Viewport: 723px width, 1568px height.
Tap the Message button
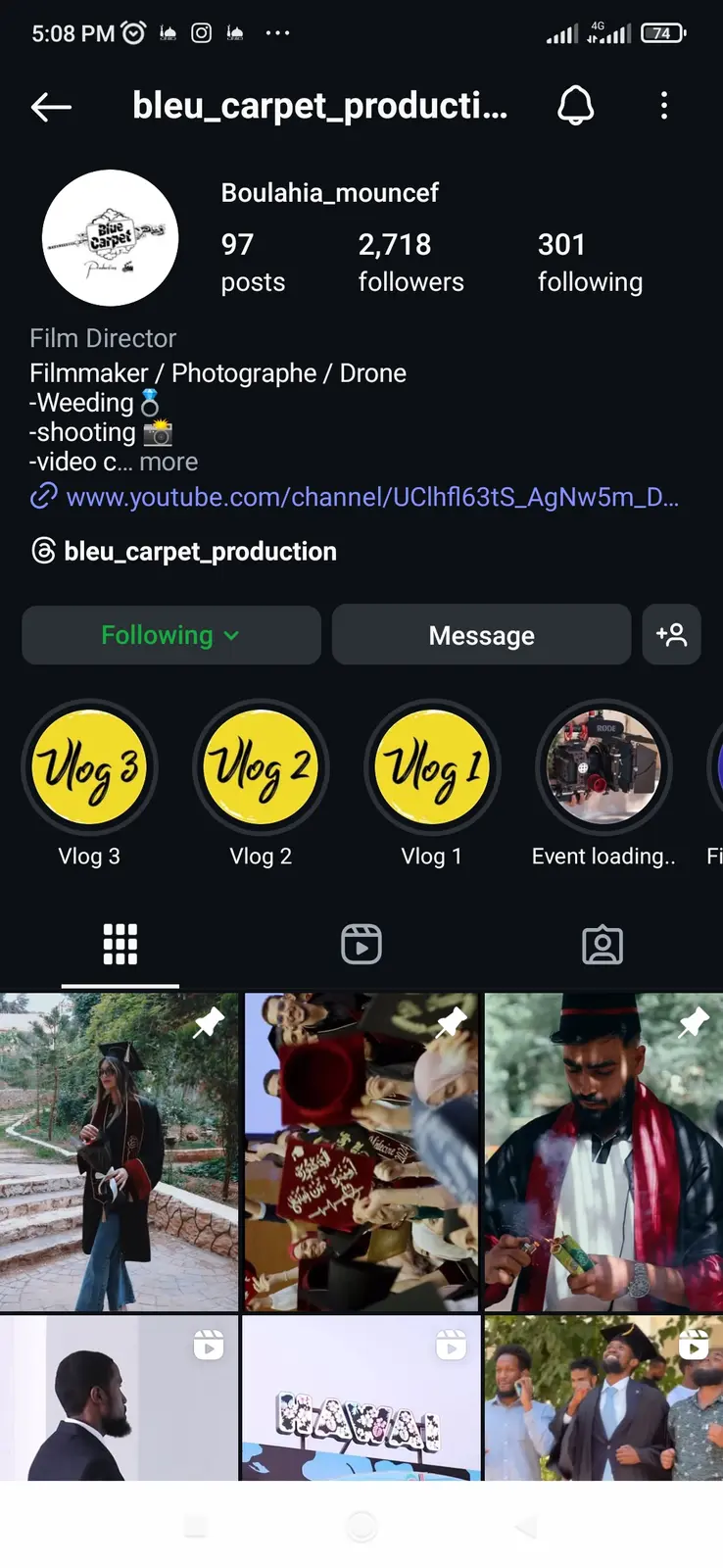point(481,635)
